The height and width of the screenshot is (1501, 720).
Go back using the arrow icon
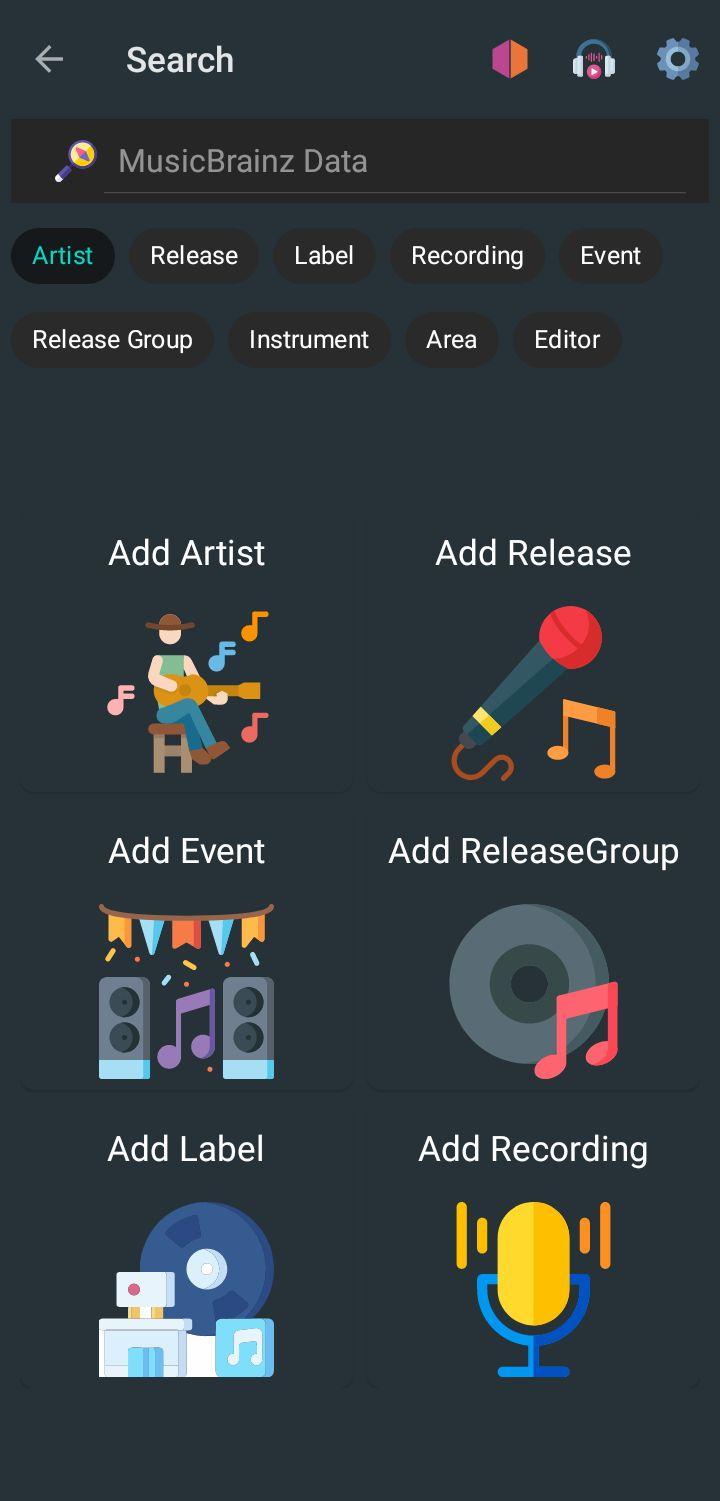[49, 60]
